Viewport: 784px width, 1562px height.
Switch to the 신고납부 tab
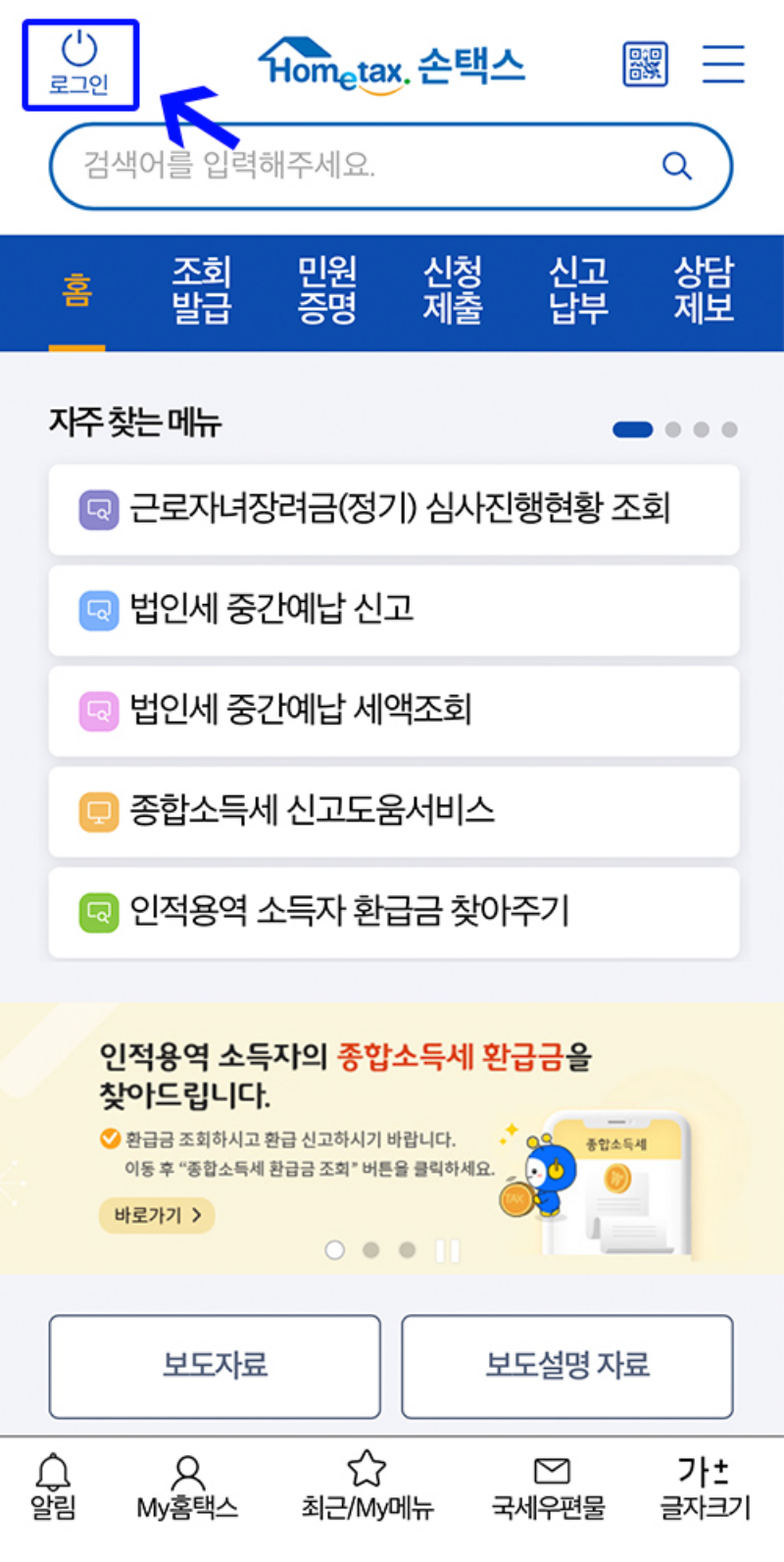pyautogui.click(x=577, y=292)
